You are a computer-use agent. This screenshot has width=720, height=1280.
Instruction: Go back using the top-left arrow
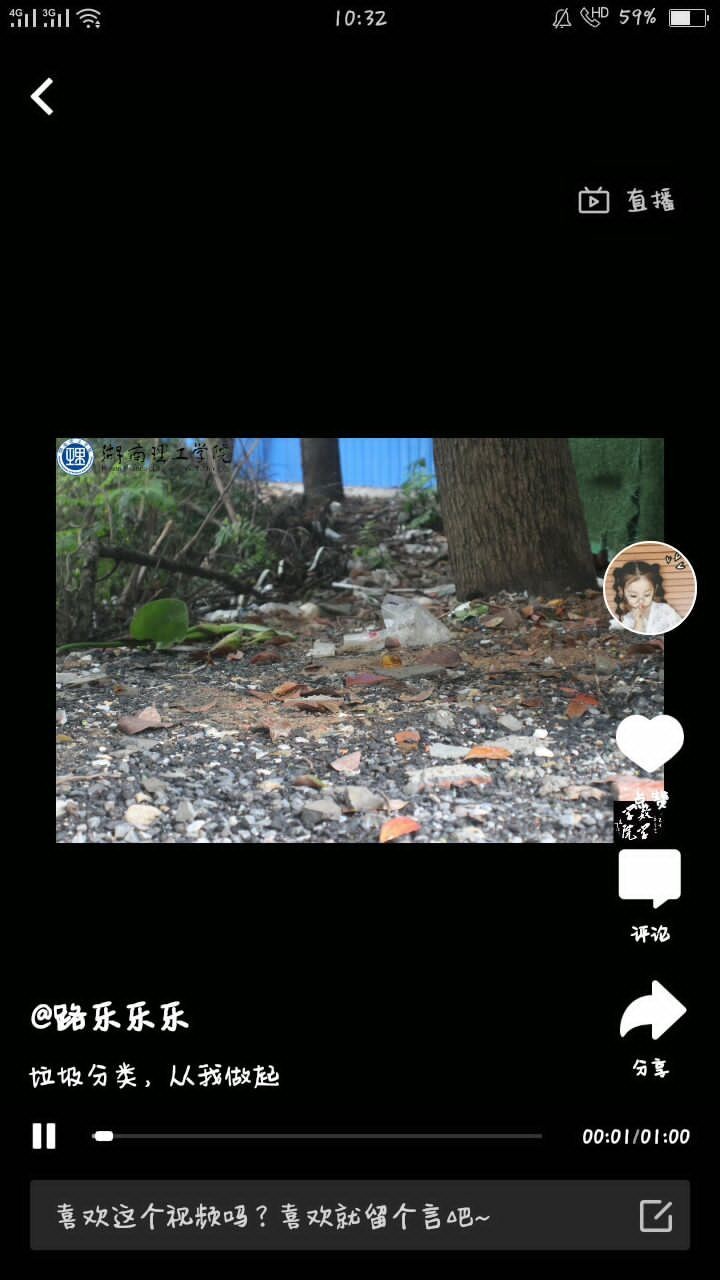click(42, 97)
